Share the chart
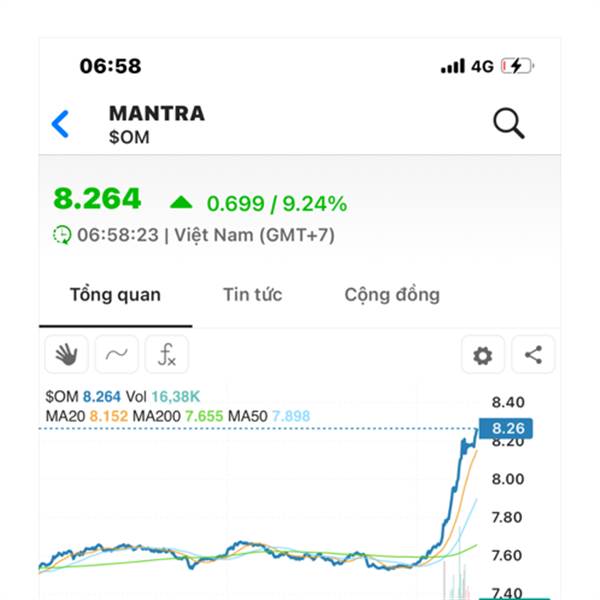This screenshot has height=600, width=600. tap(533, 354)
